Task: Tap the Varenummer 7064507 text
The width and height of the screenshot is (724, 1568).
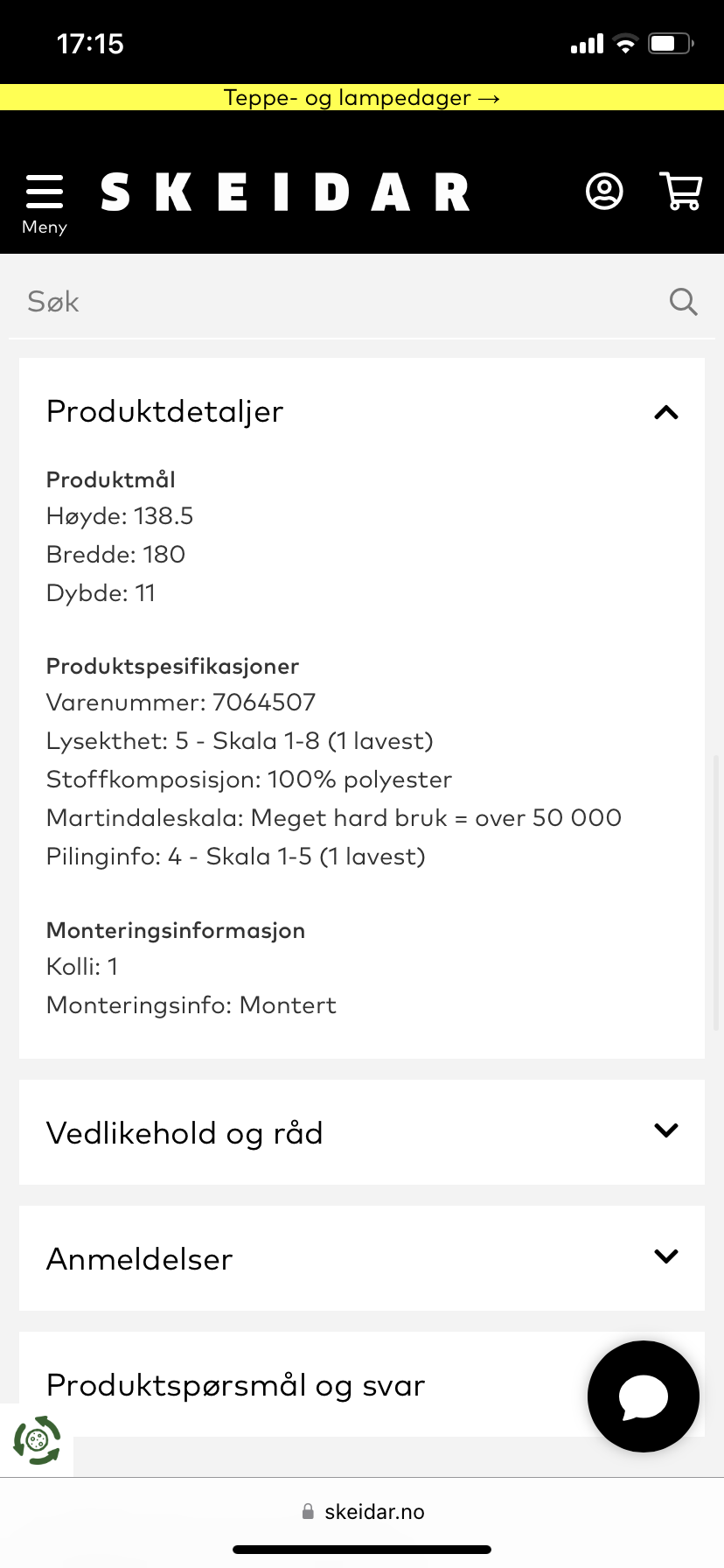Action: pos(181,701)
